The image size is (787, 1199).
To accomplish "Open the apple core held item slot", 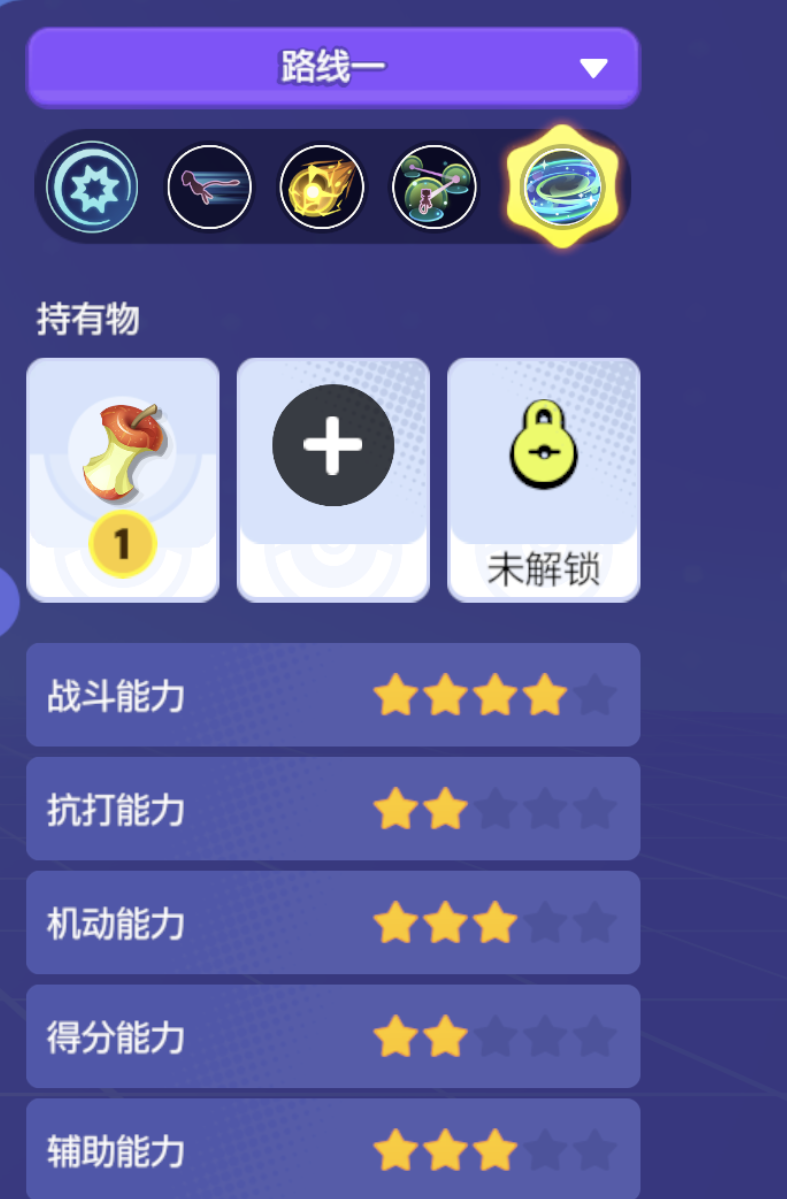I will (x=123, y=480).
